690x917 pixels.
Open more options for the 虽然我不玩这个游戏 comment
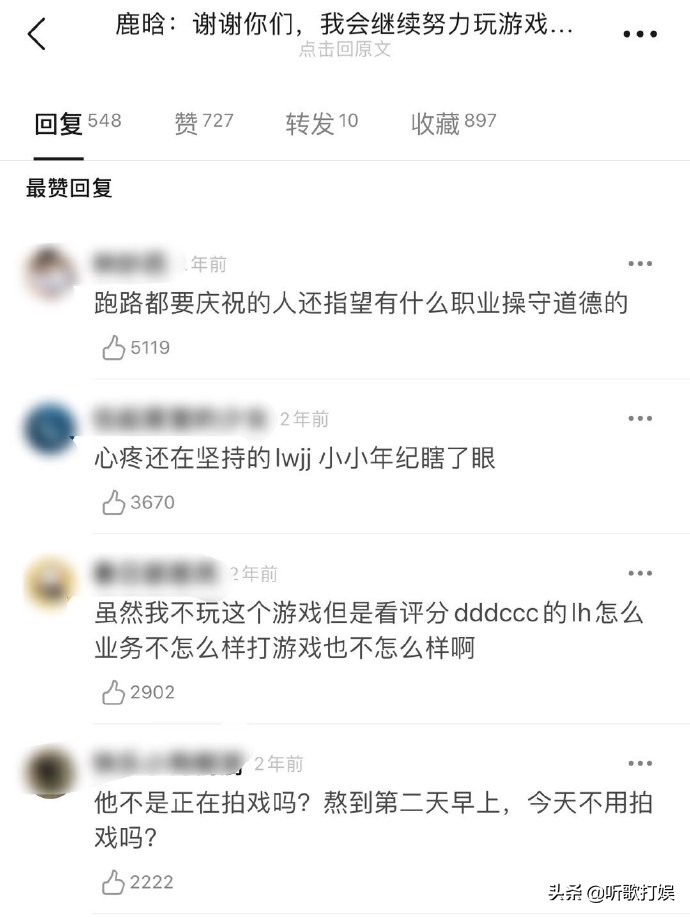640,573
